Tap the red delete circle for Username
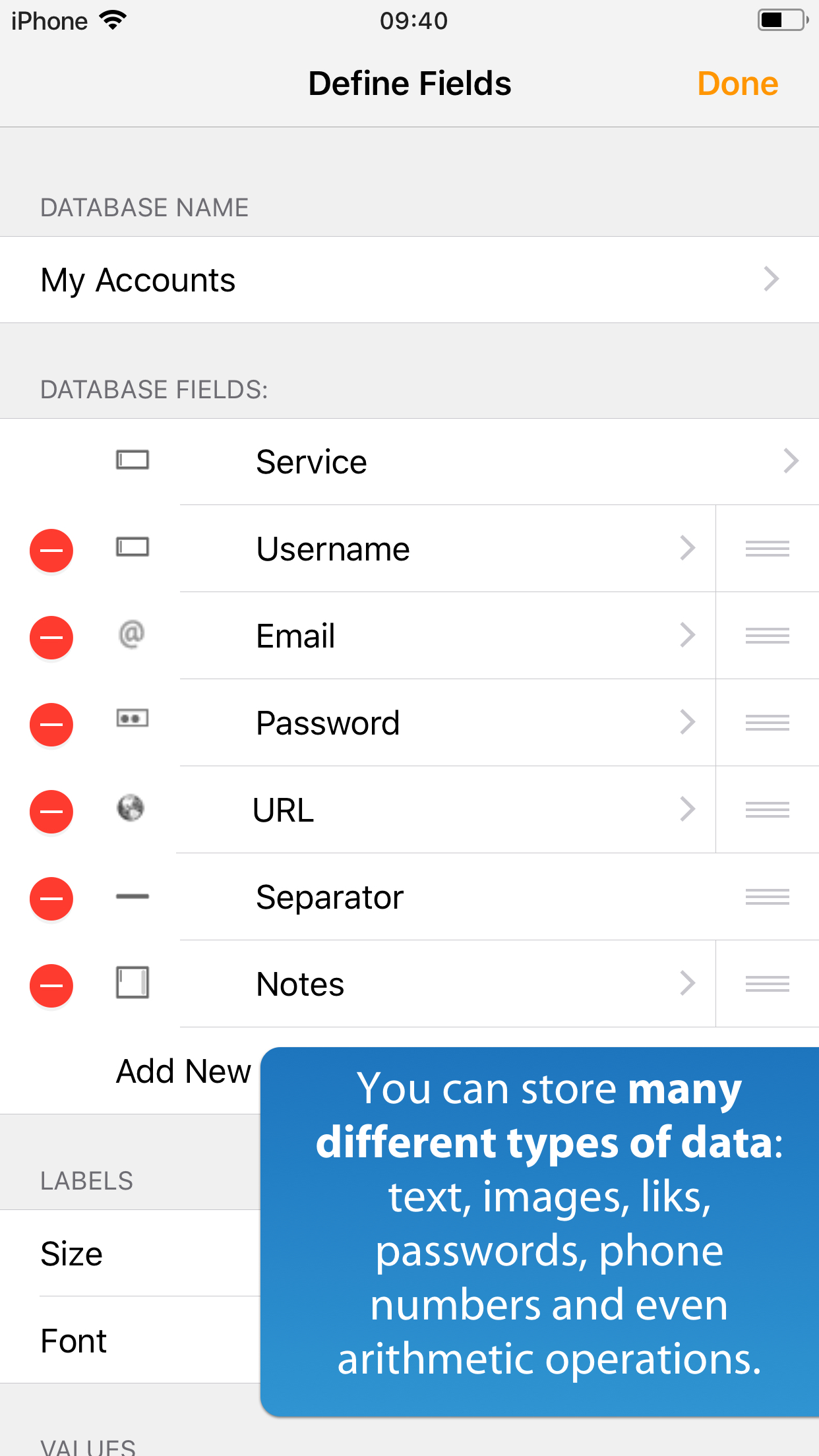The height and width of the screenshot is (1456, 819). coord(51,550)
